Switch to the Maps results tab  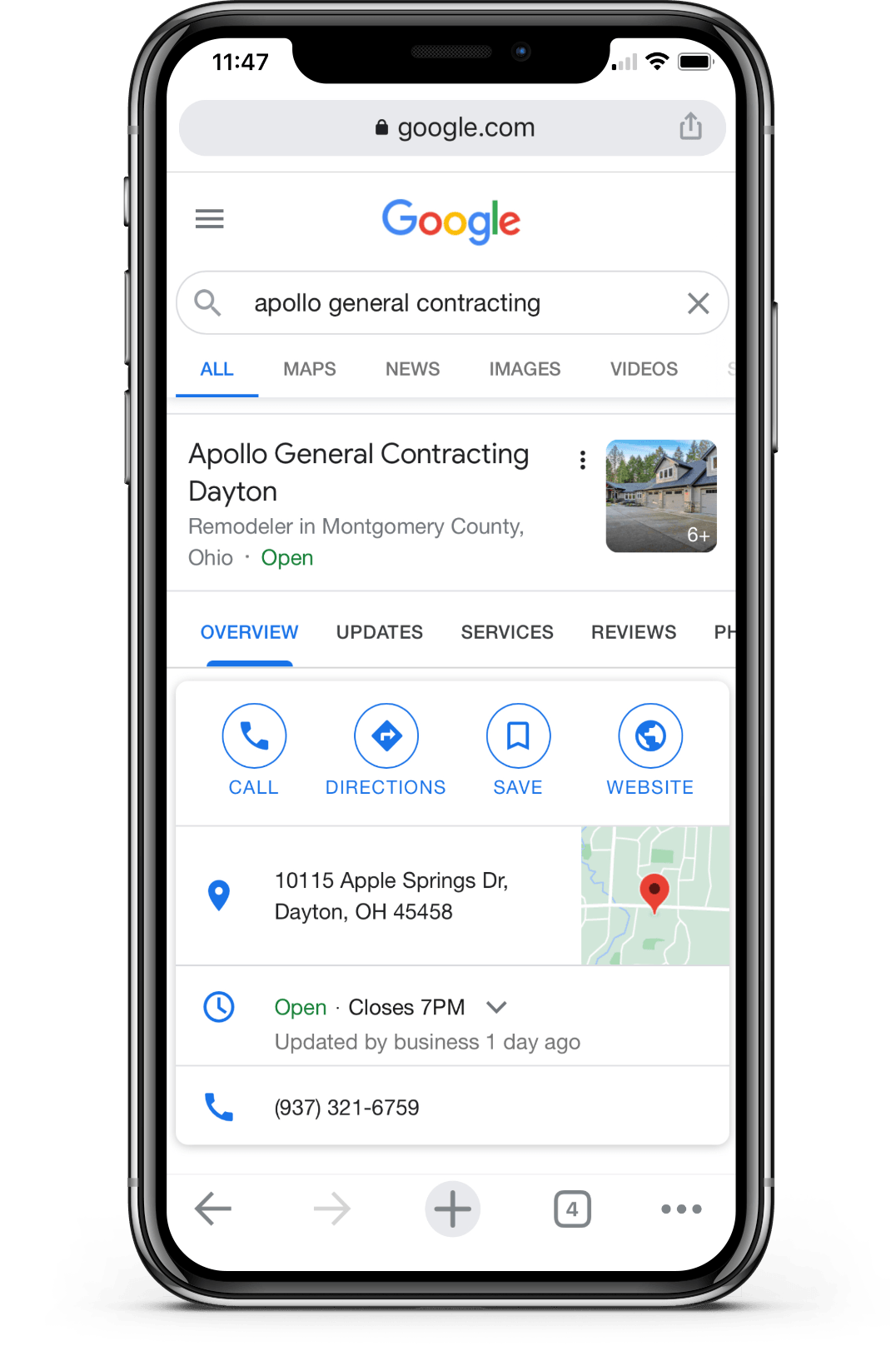pos(309,369)
